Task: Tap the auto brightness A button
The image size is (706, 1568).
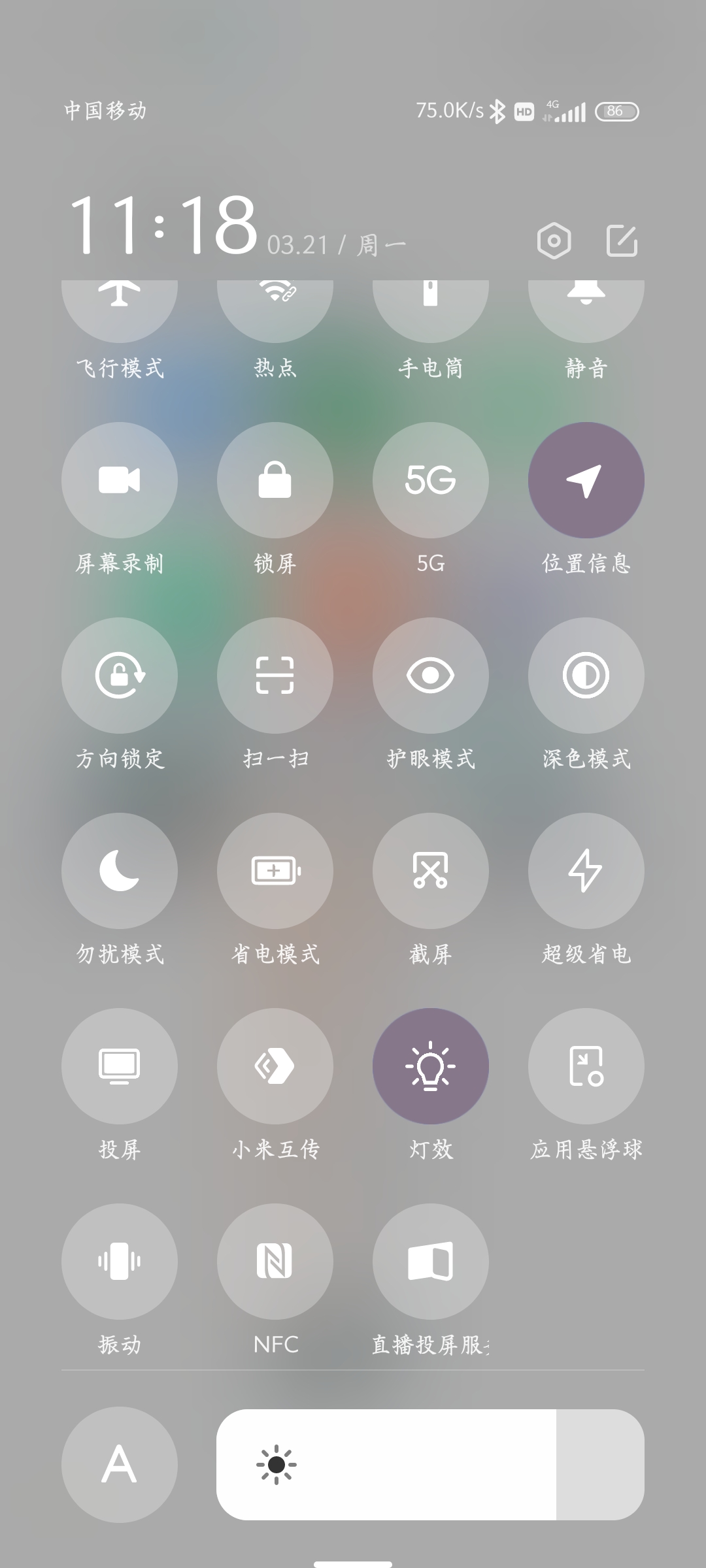Action: coord(120,1465)
